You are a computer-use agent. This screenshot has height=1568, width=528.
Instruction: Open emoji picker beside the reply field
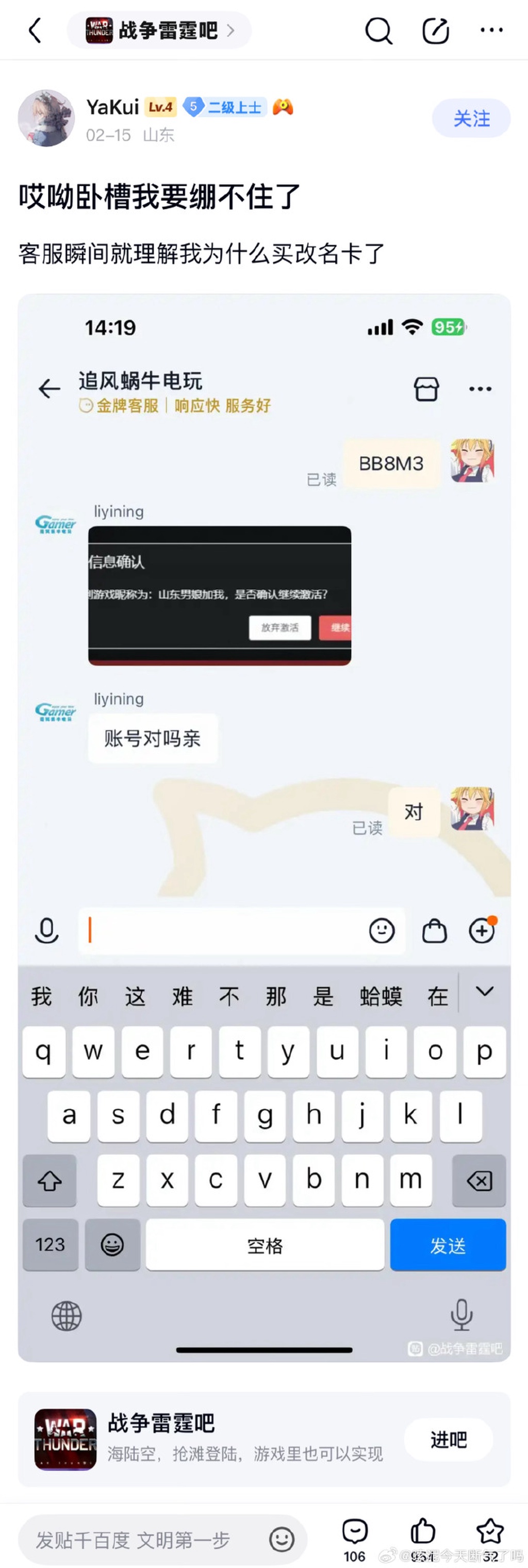(282, 1540)
